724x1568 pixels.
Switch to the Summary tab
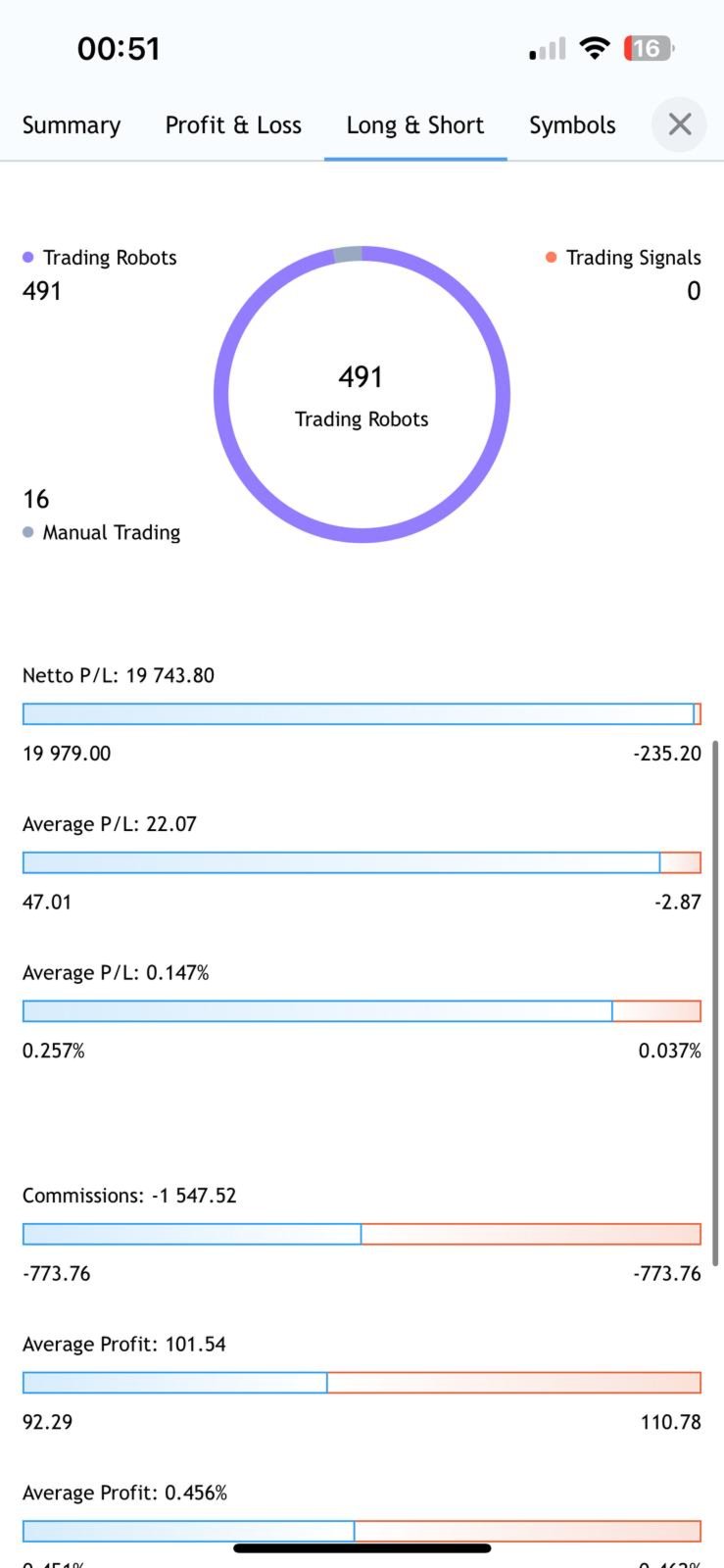pos(72,125)
